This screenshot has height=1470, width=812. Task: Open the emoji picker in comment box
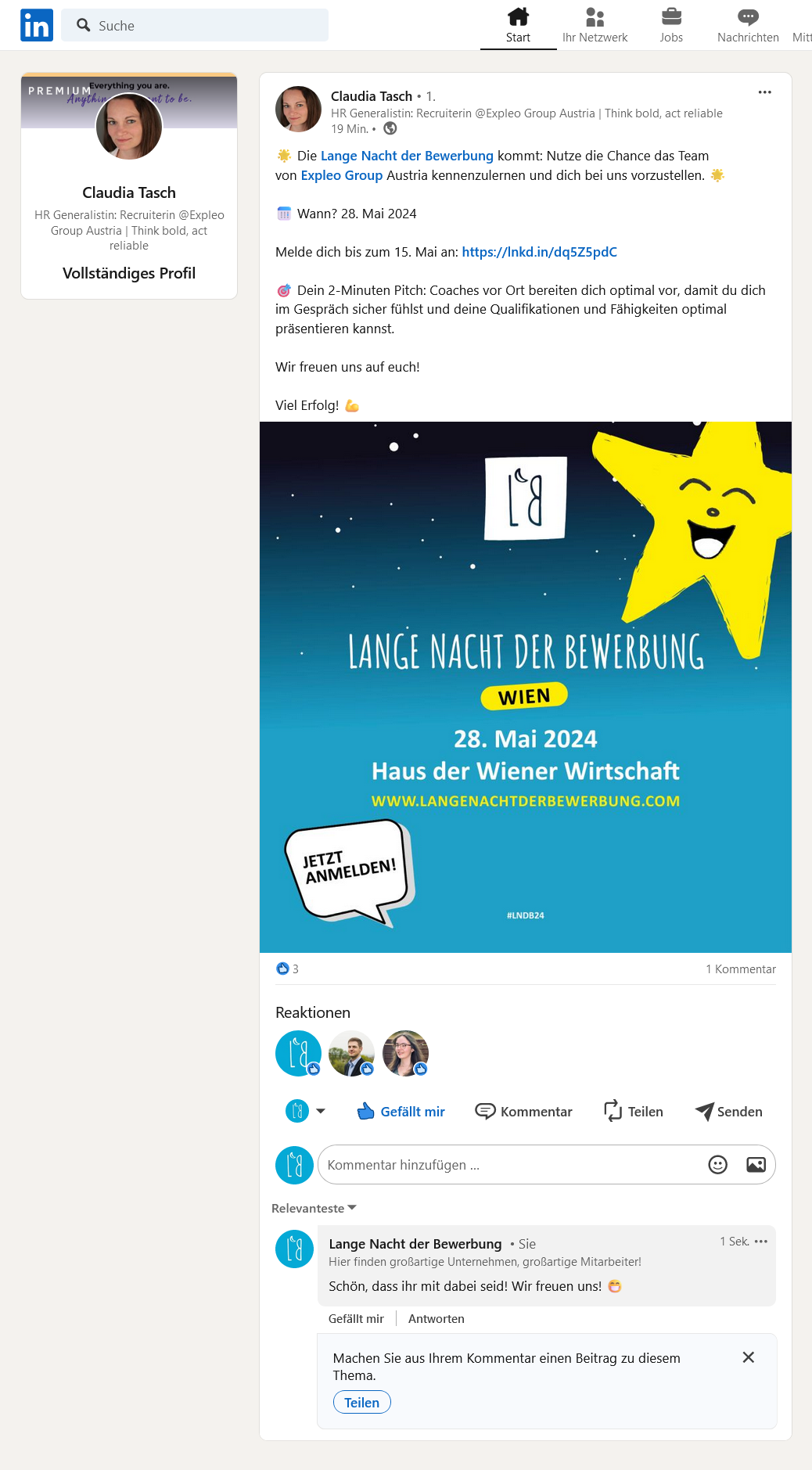pyautogui.click(x=717, y=1165)
